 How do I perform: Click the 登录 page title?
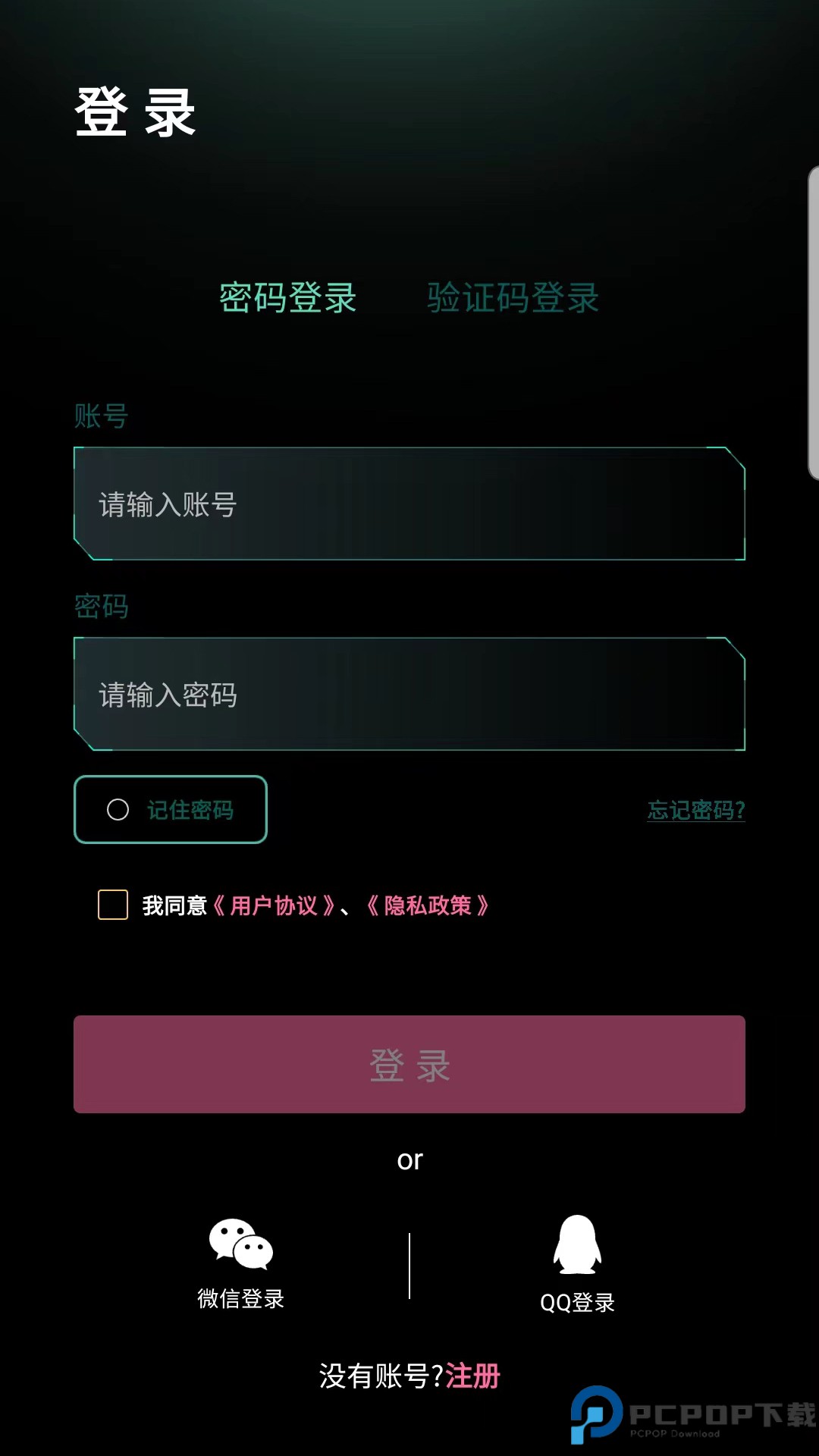[133, 111]
